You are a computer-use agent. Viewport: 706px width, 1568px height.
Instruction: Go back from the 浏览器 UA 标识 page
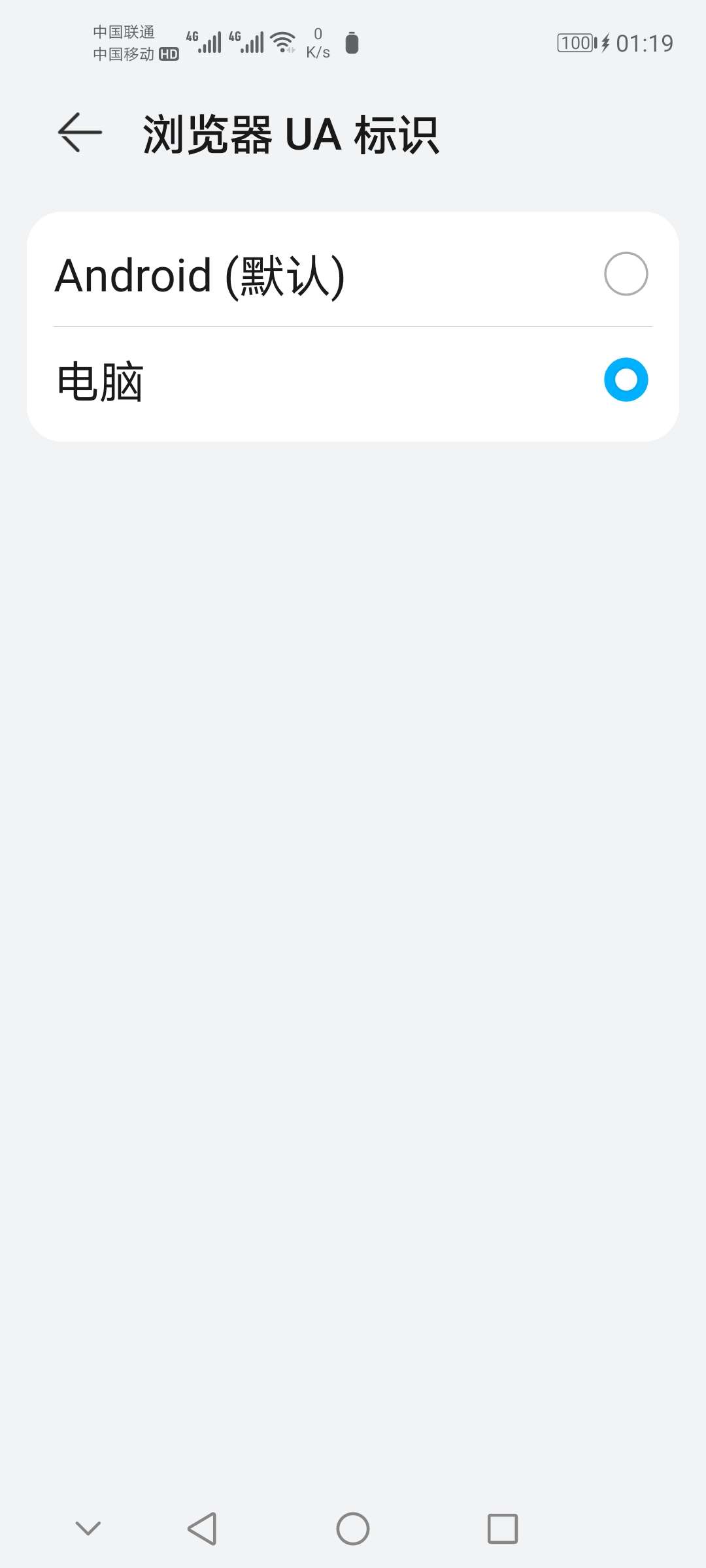(x=80, y=133)
